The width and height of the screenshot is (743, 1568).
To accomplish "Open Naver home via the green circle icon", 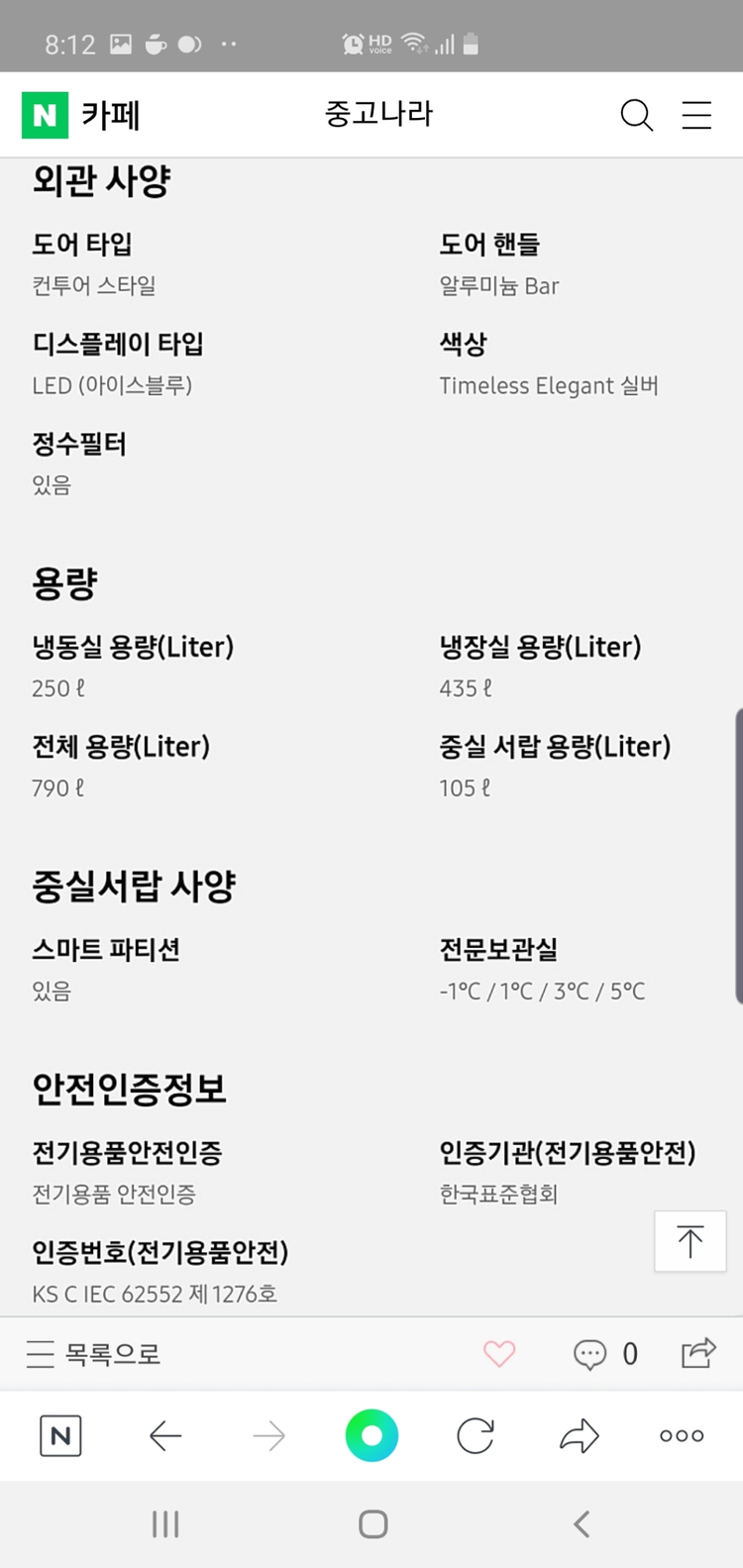I will 371,1435.
